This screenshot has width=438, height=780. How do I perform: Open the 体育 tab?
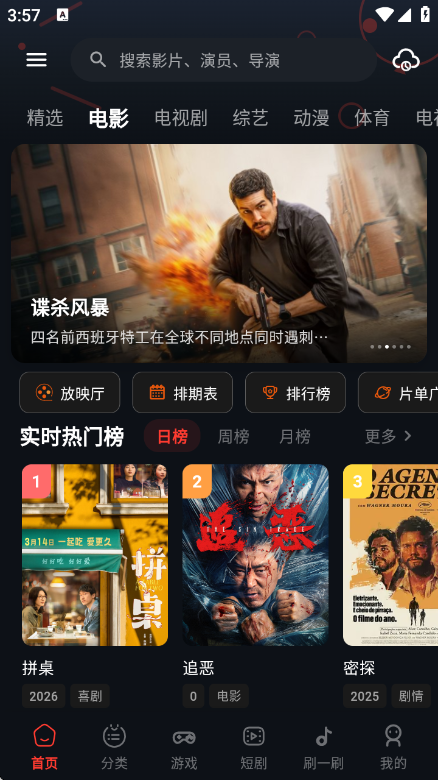372,118
